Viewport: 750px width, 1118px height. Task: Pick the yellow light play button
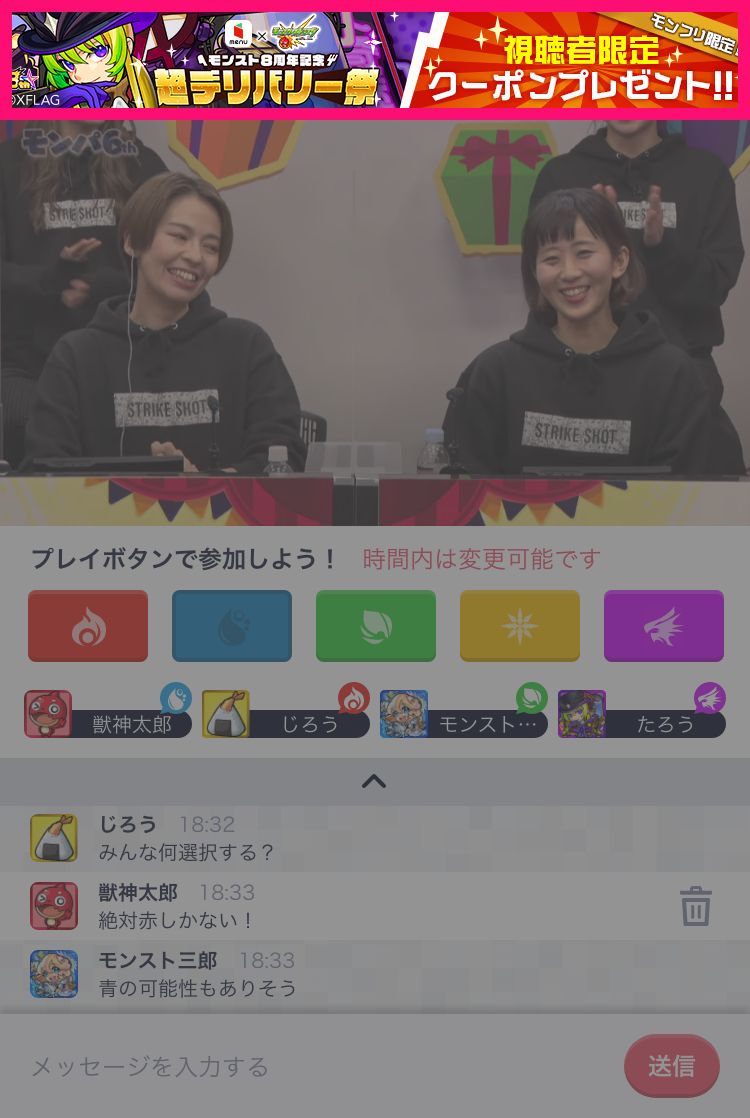coord(520,626)
